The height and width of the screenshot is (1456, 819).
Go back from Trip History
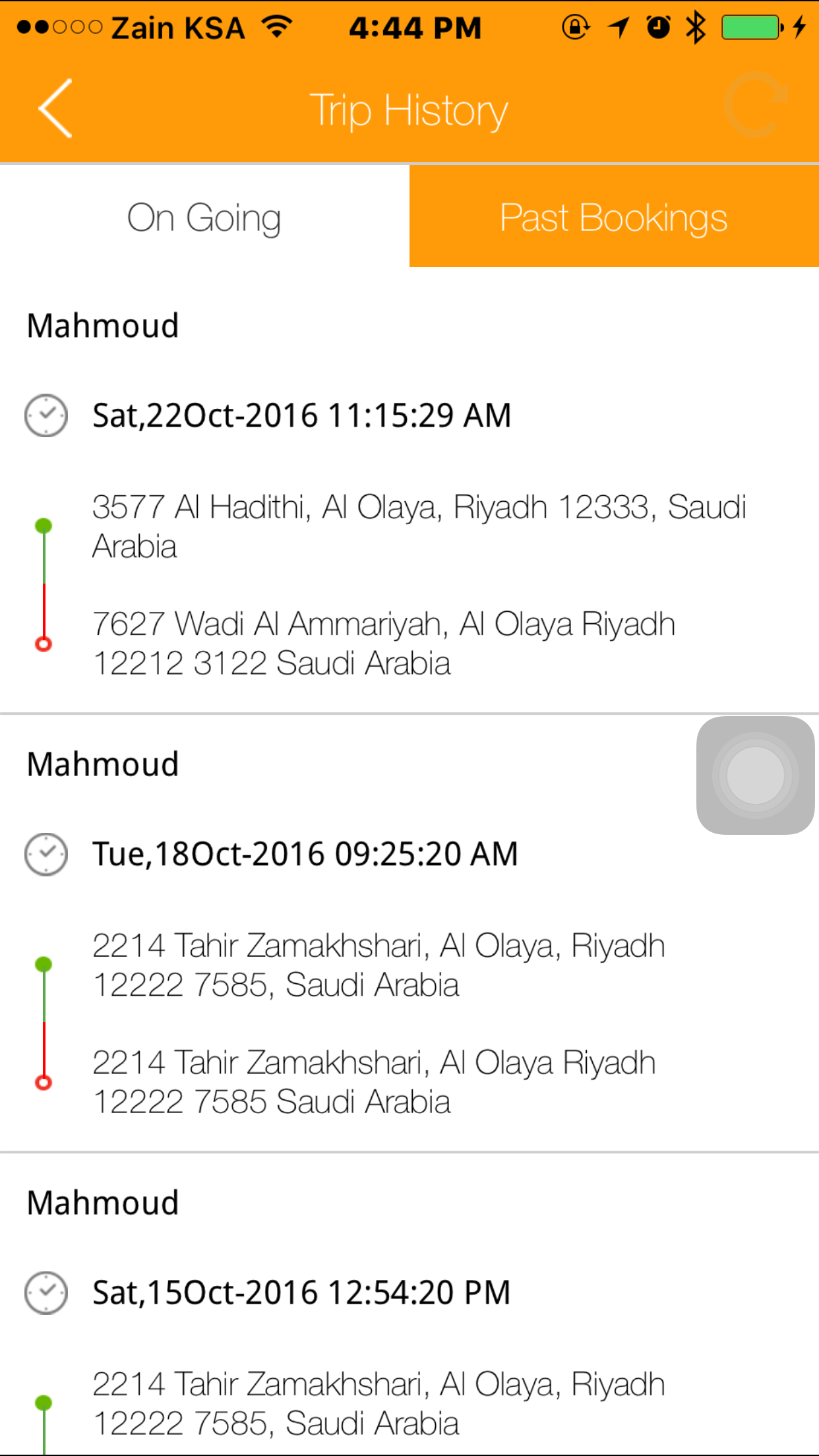(55, 109)
